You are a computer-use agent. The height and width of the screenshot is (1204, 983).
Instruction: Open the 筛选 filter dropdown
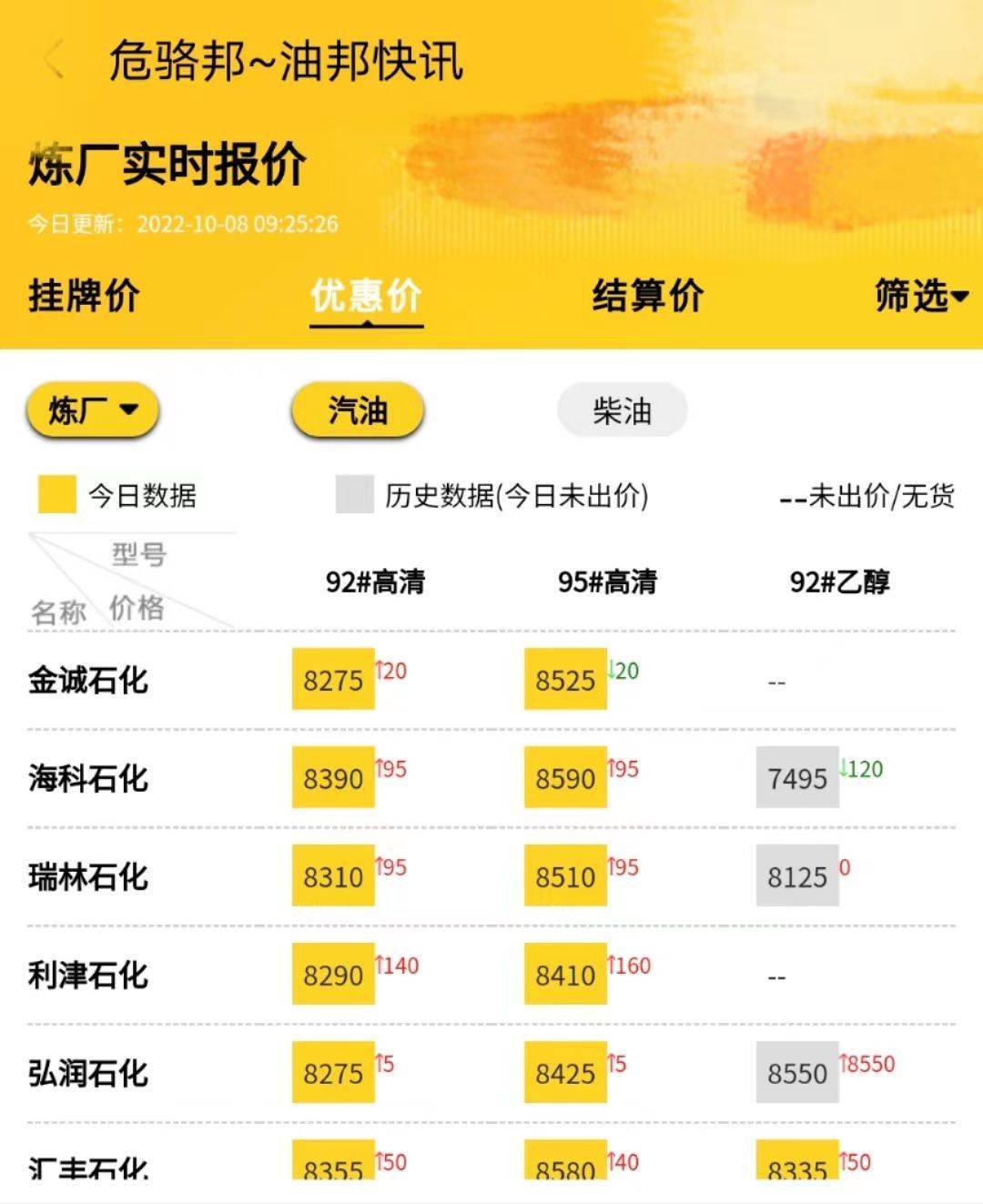917,294
